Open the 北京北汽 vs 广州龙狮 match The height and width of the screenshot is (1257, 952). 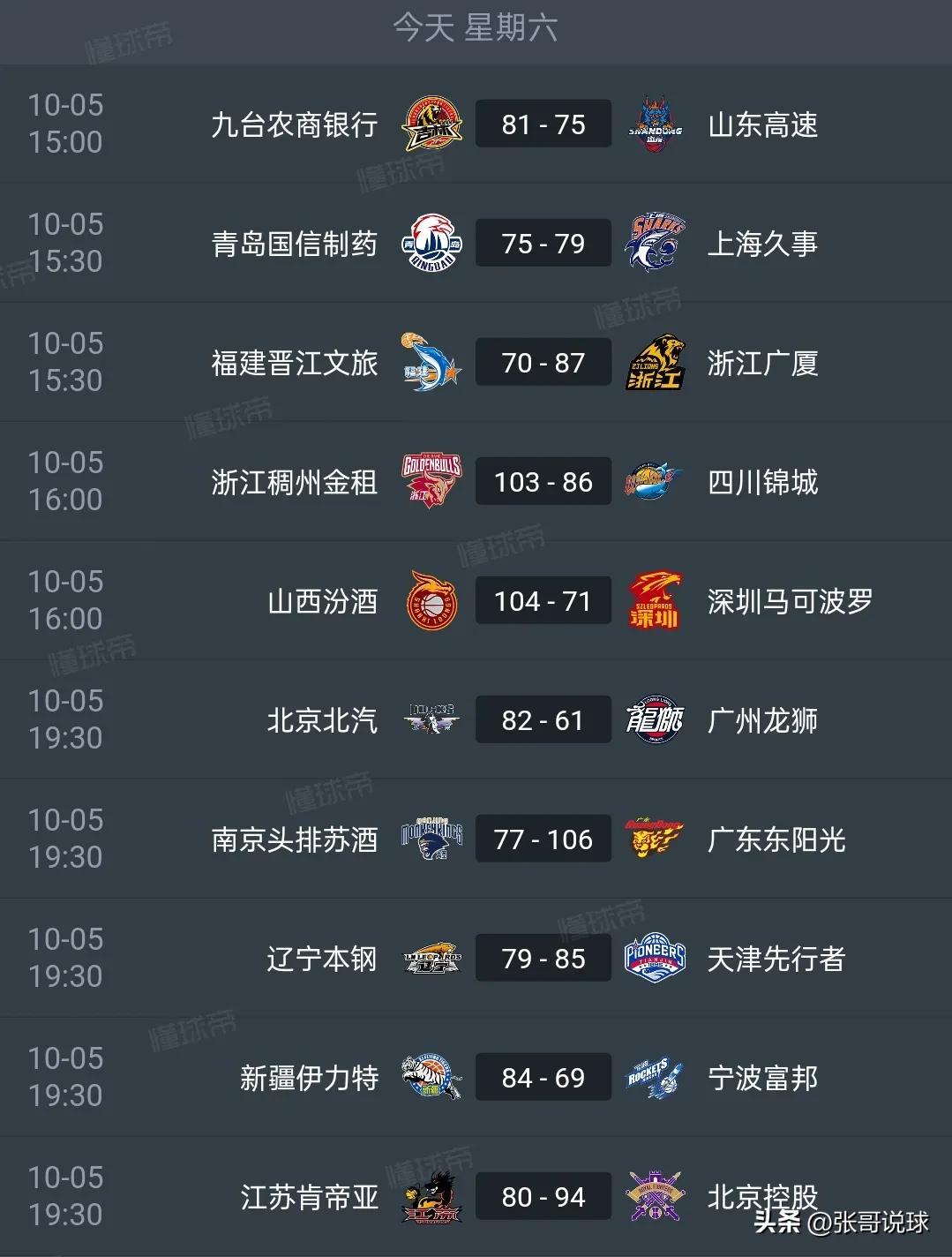click(543, 720)
